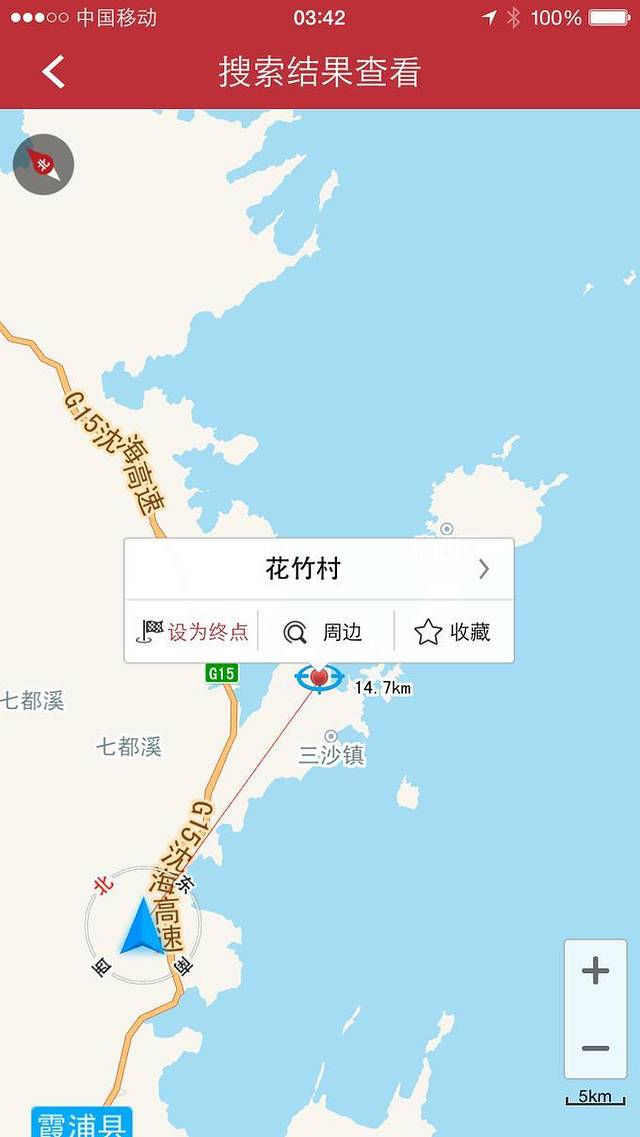This screenshot has height=1137, width=640.
Task: Search nearby places with 周边
Action: [323, 632]
